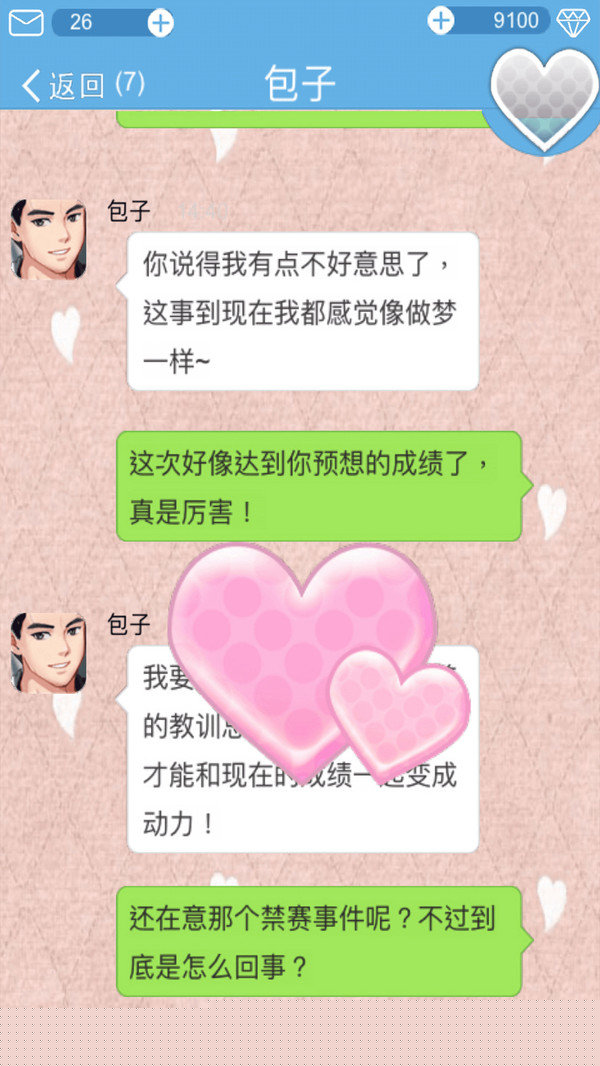Add diamonds with the plus beside 9100

pos(440,21)
